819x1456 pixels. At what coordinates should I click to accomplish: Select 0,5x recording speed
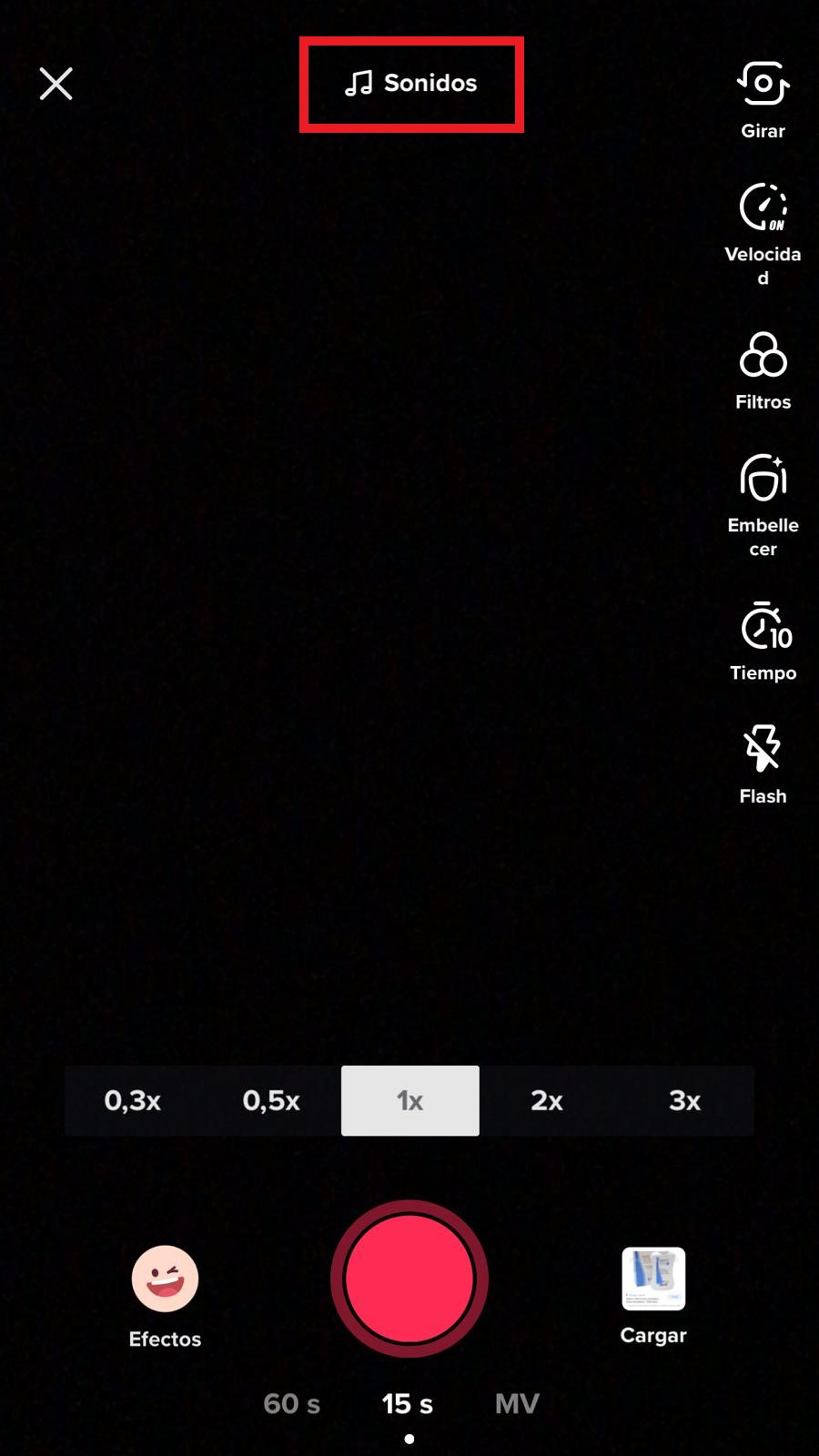(x=271, y=1101)
